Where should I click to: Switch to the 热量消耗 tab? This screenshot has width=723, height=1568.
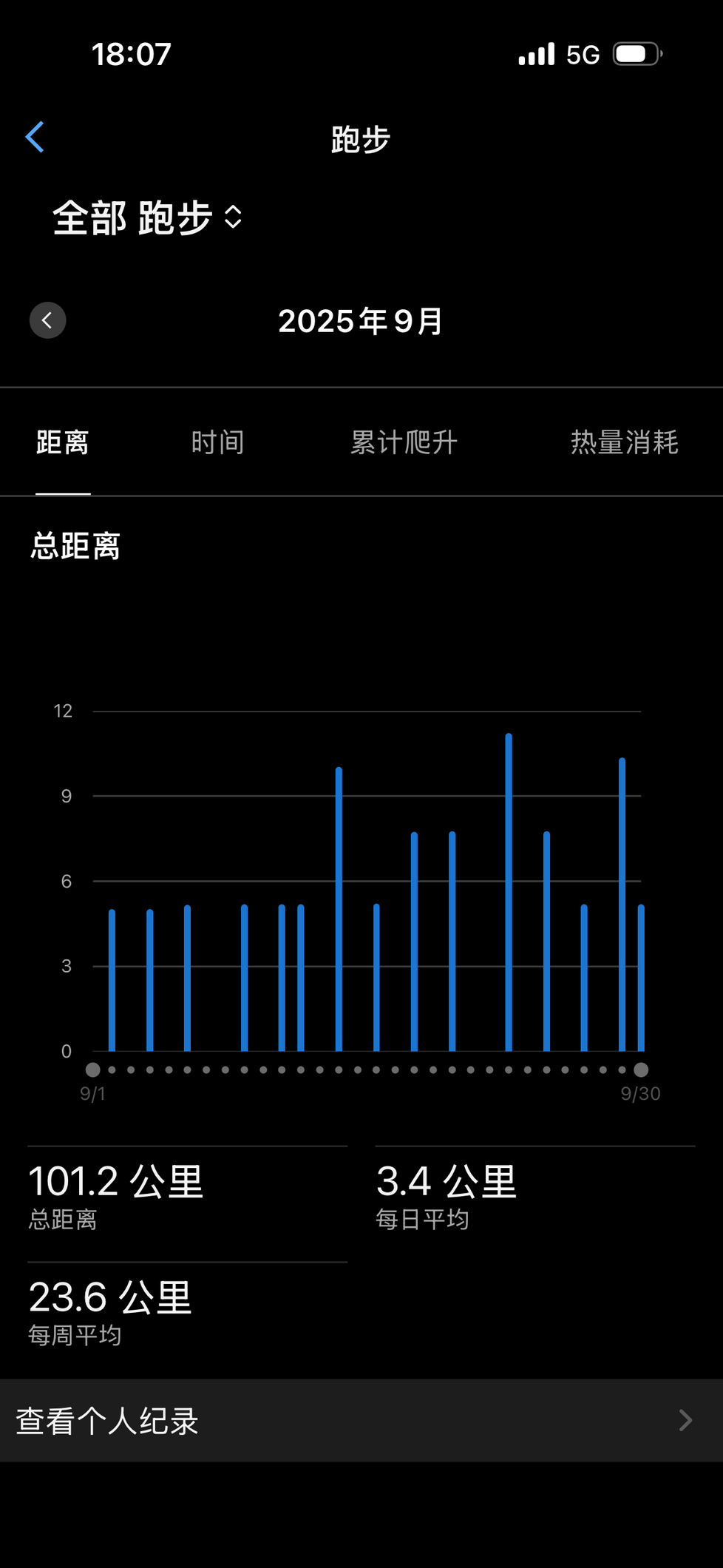tap(624, 442)
